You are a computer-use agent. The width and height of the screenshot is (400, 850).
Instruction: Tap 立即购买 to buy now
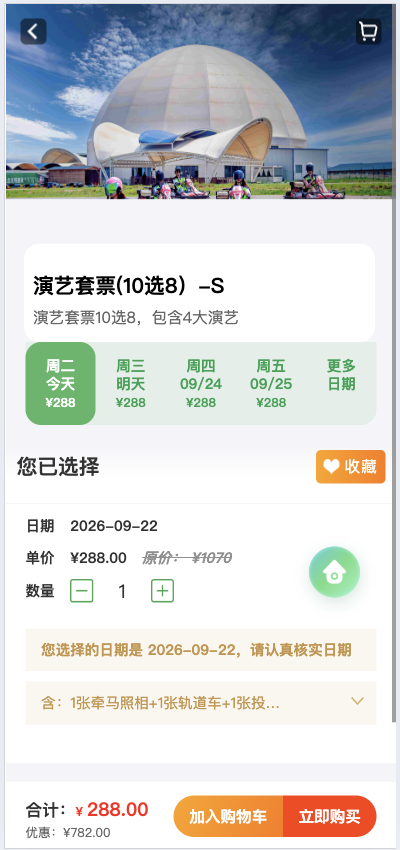[330, 816]
